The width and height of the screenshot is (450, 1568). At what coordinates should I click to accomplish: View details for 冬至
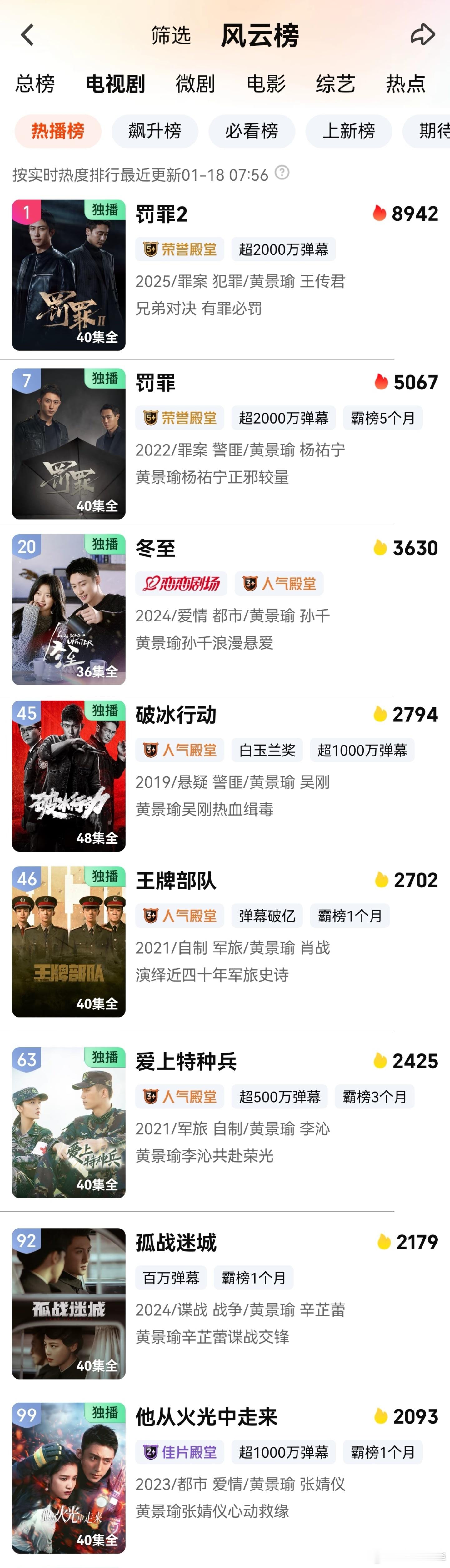(156, 548)
